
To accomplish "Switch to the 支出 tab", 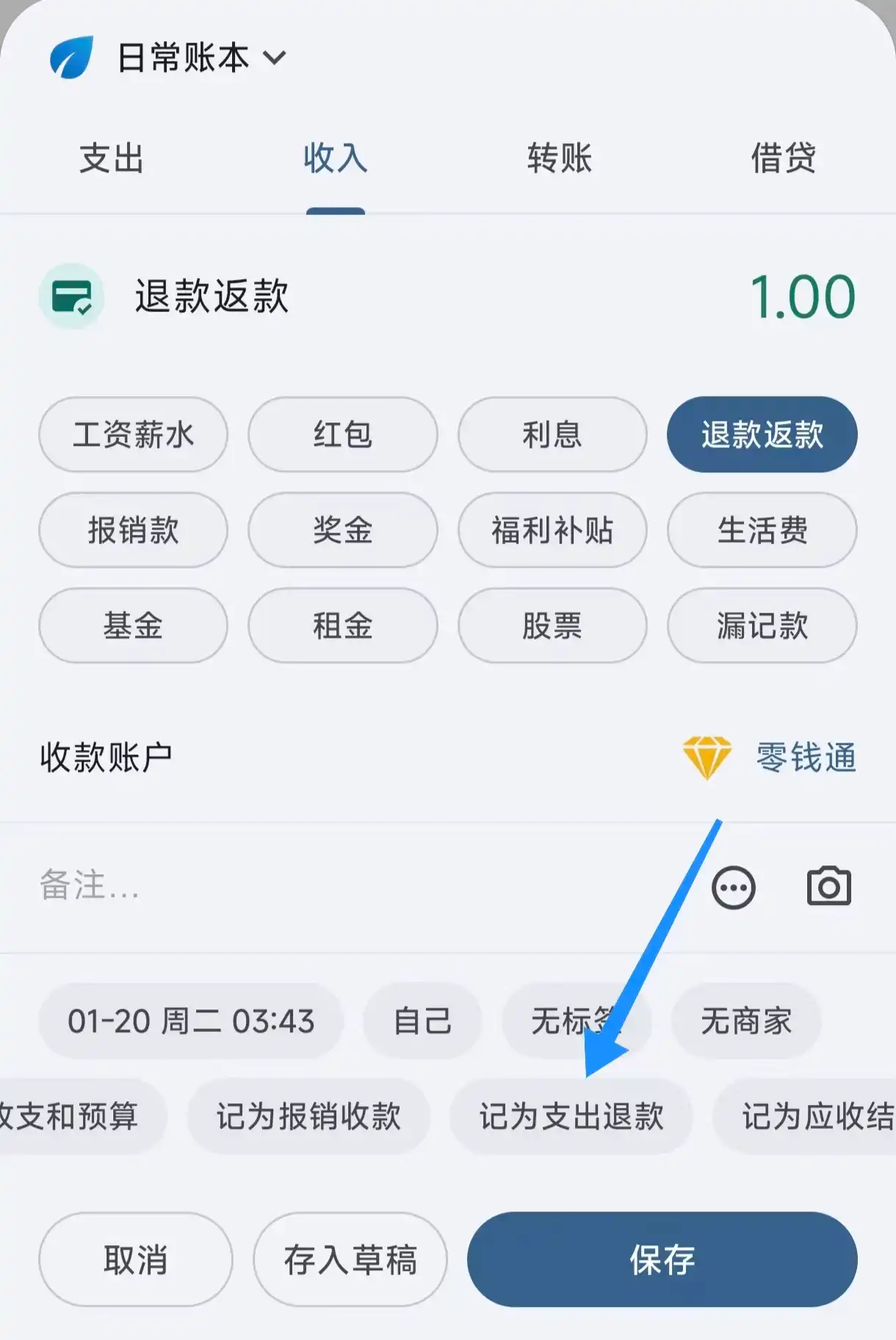I will [112, 159].
